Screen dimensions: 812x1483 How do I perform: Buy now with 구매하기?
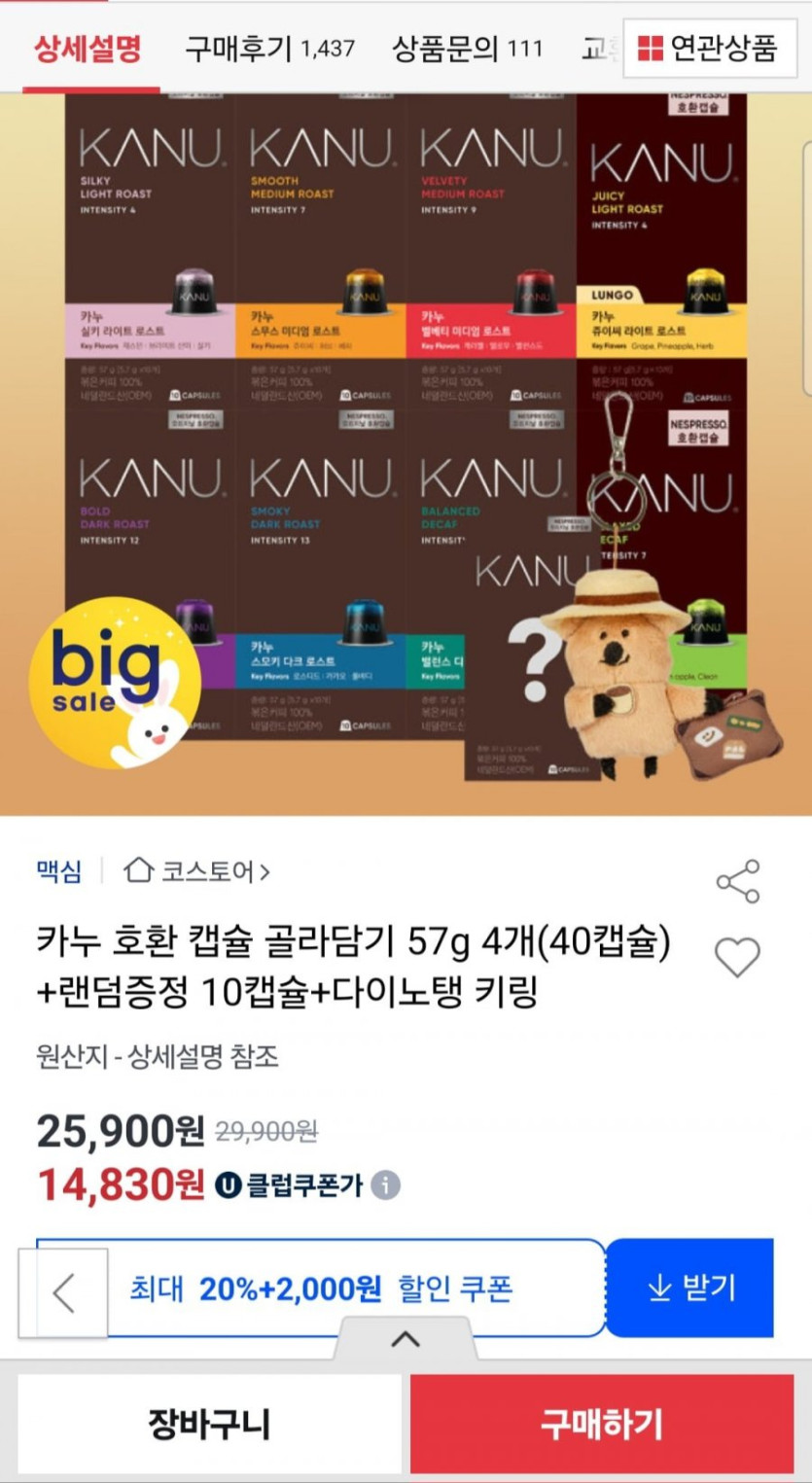pos(601,1424)
